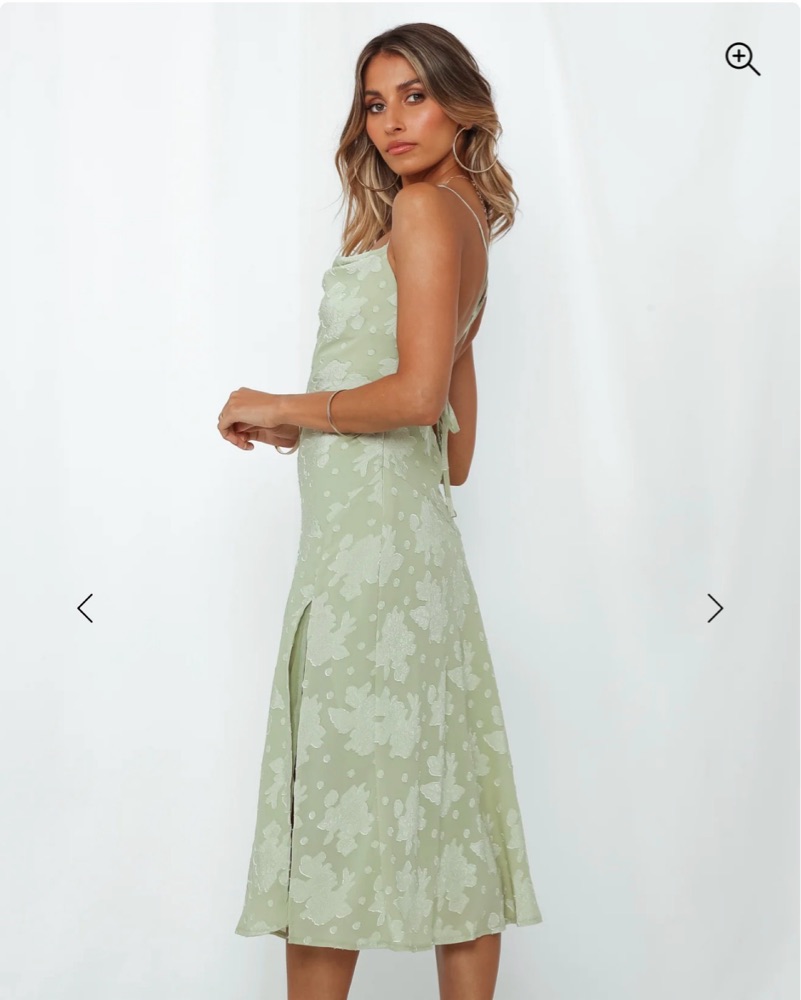Zoom in on the product image

pos(741,59)
